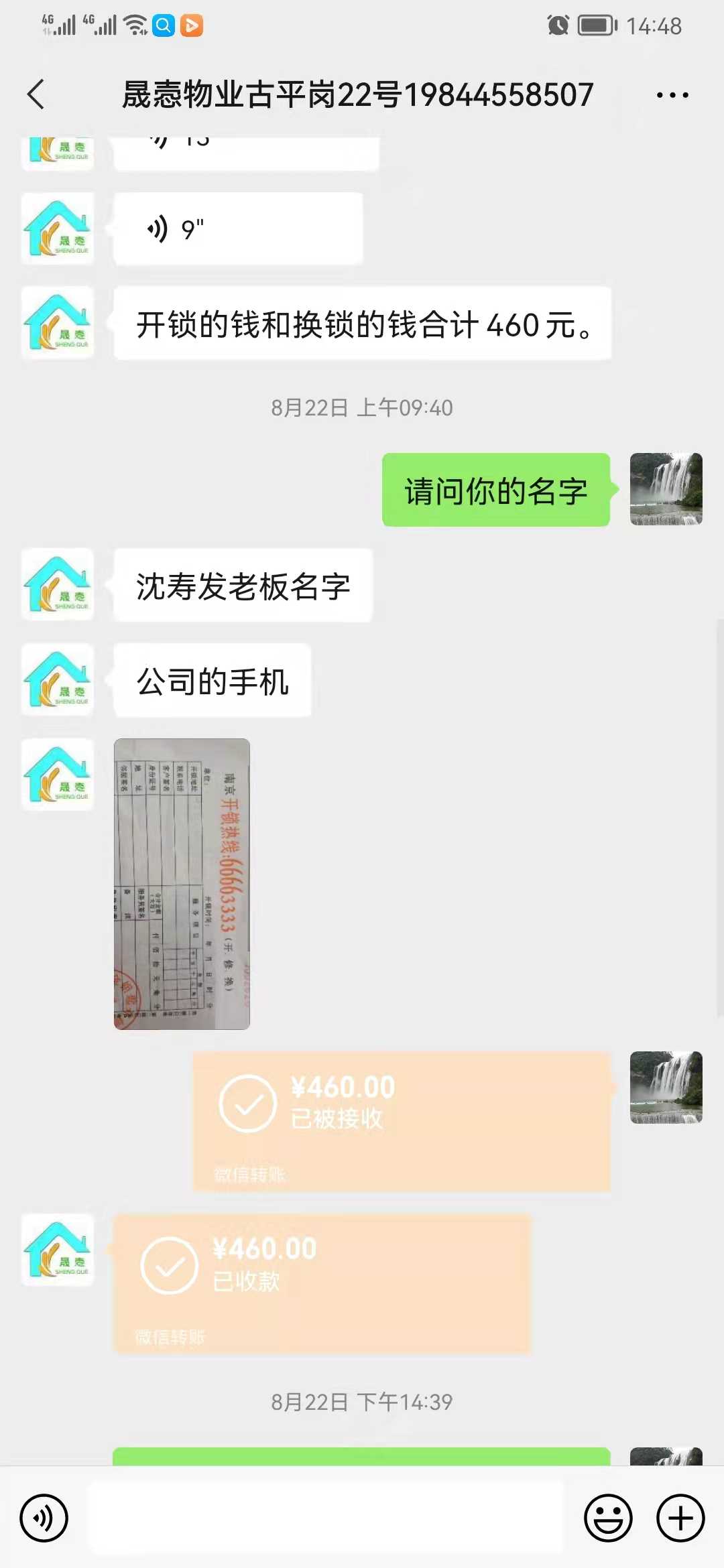The height and width of the screenshot is (1568, 724).
Task: Focus the message text field
Action: (x=326, y=1518)
